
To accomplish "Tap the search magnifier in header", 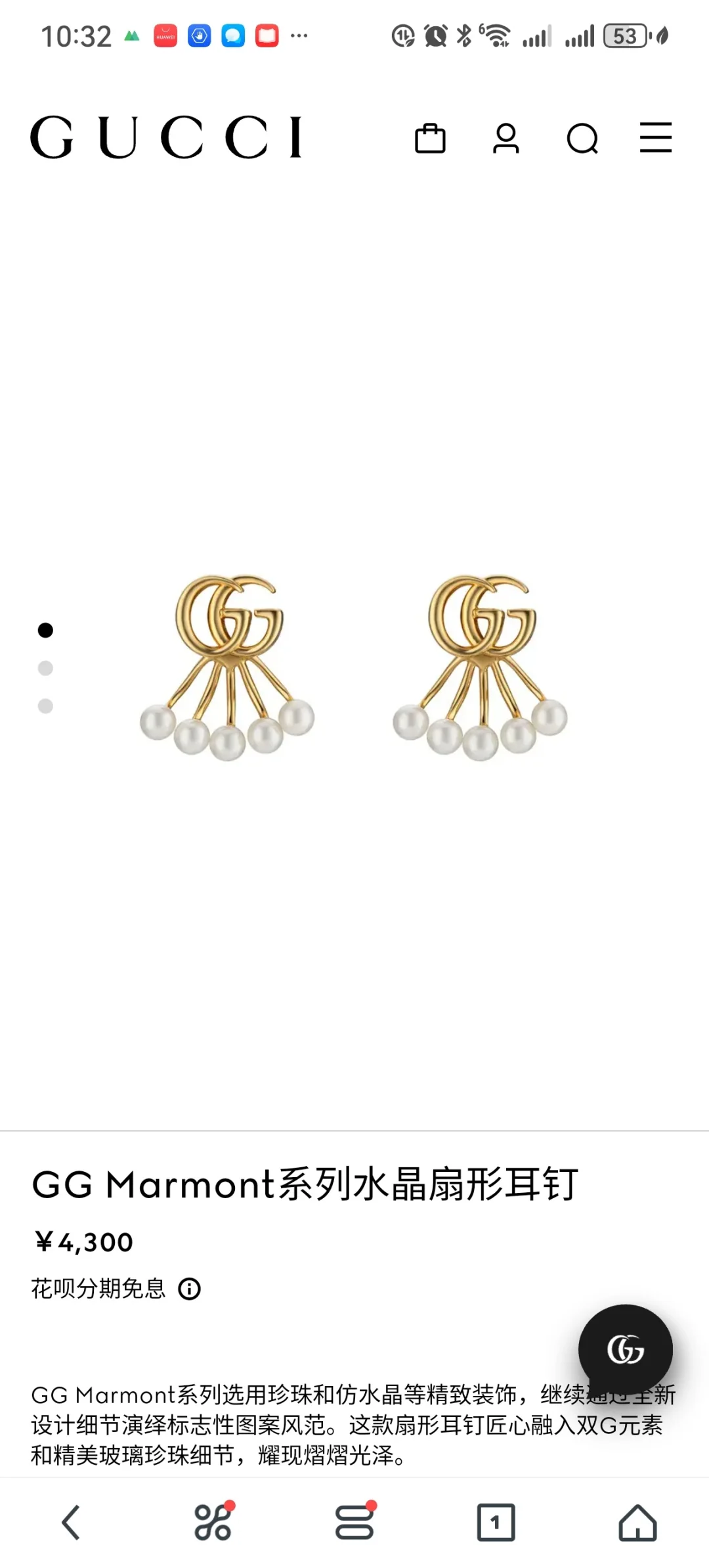I will [x=582, y=139].
